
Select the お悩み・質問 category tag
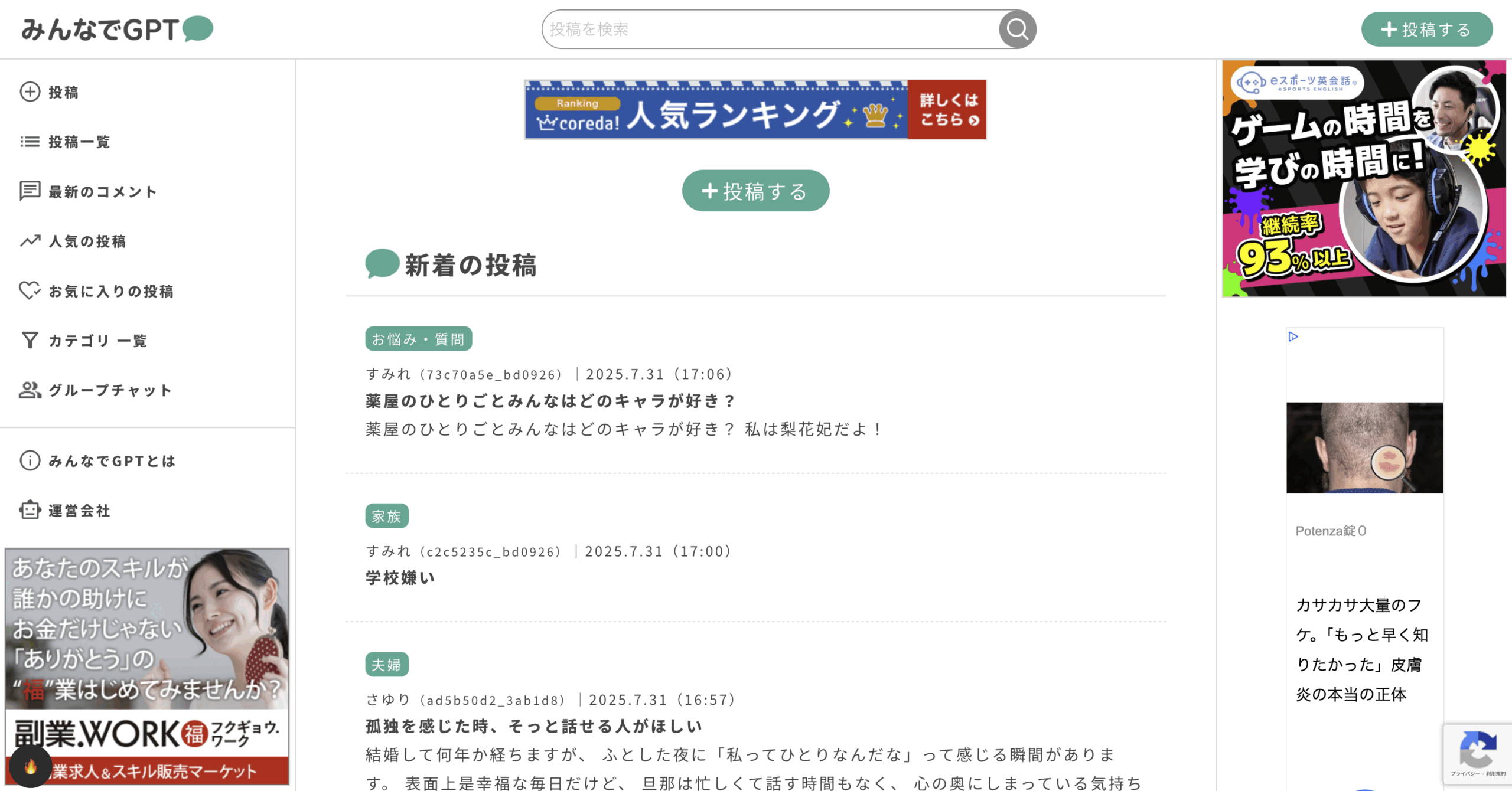[418, 339]
